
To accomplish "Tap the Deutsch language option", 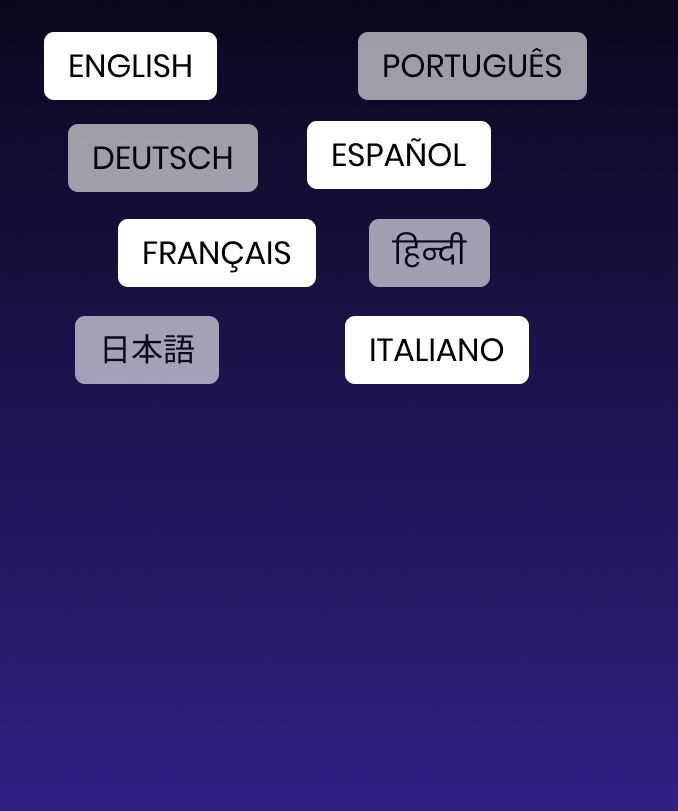I will pos(162,158).
